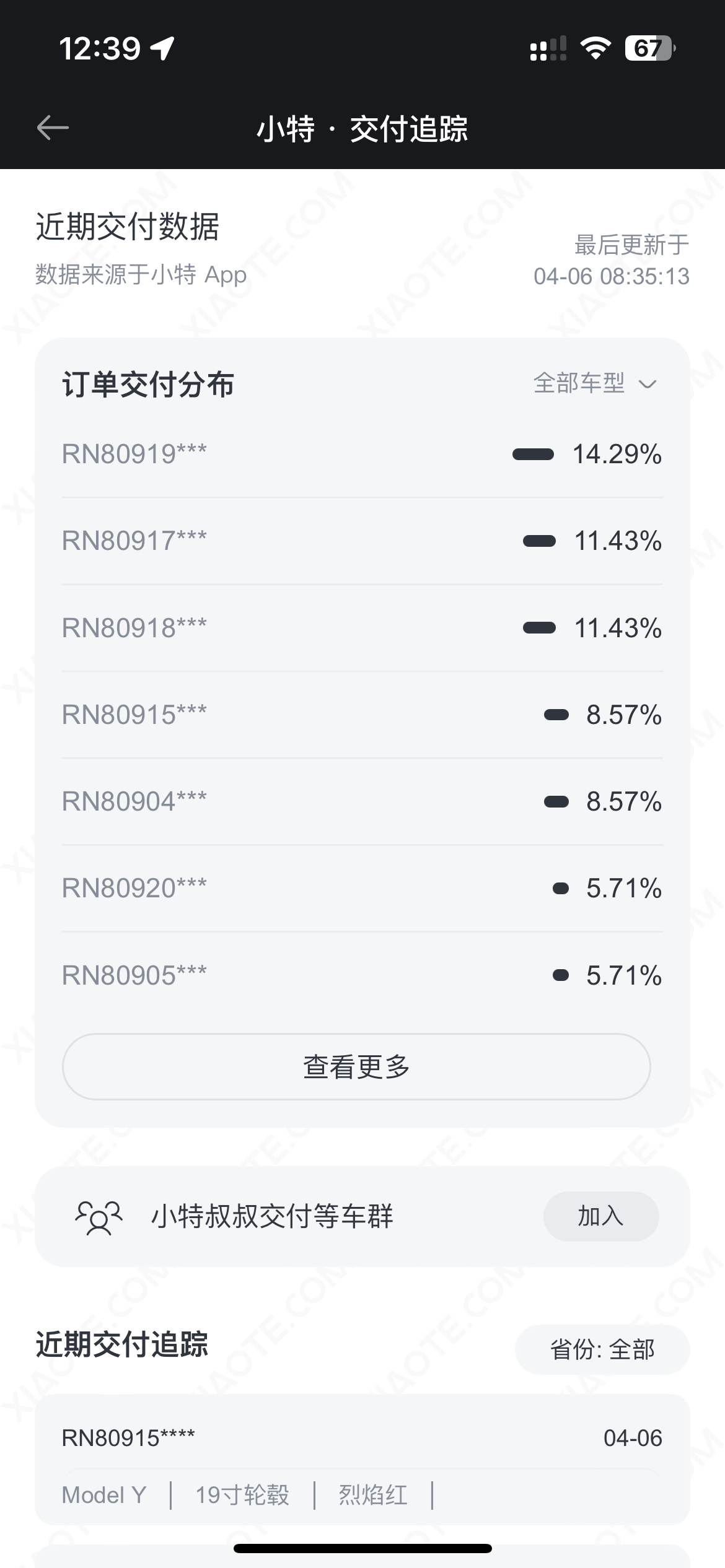Tap the Wi-Fi icon in the status bar
The width and height of the screenshot is (725, 1568).
(596, 49)
